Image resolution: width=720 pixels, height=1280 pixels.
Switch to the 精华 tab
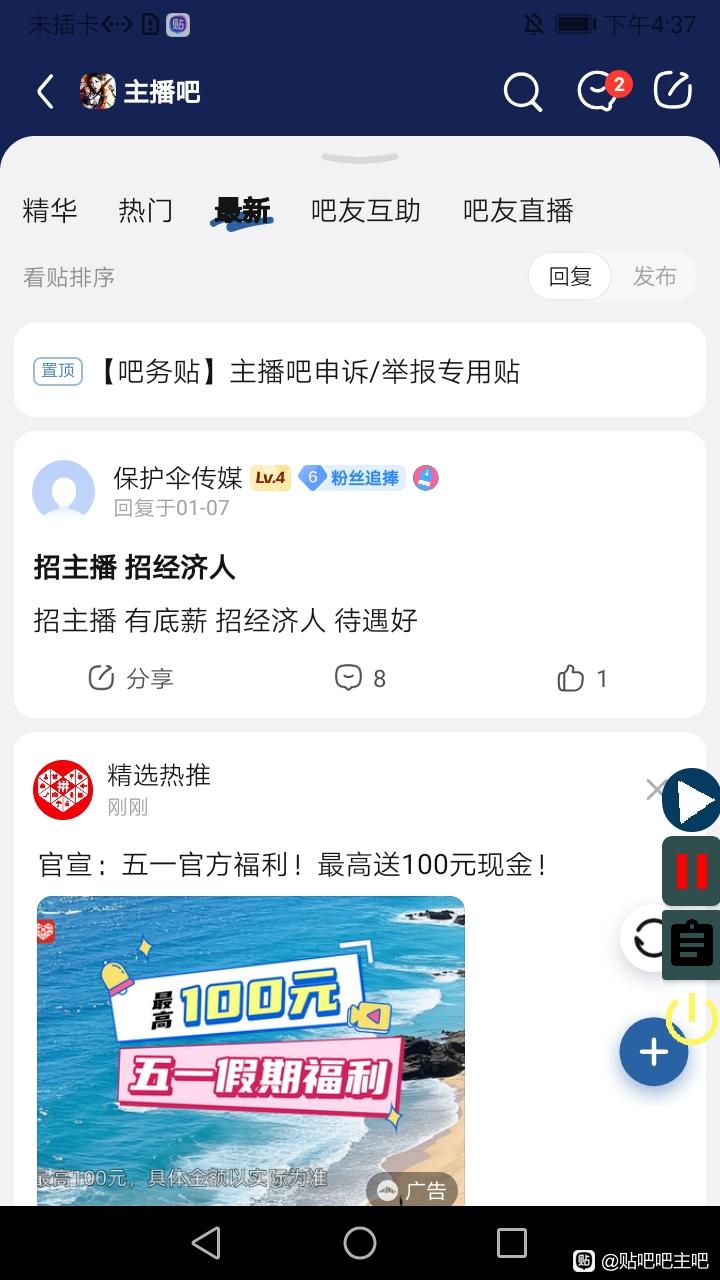pyautogui.click(x=50, y=211)
